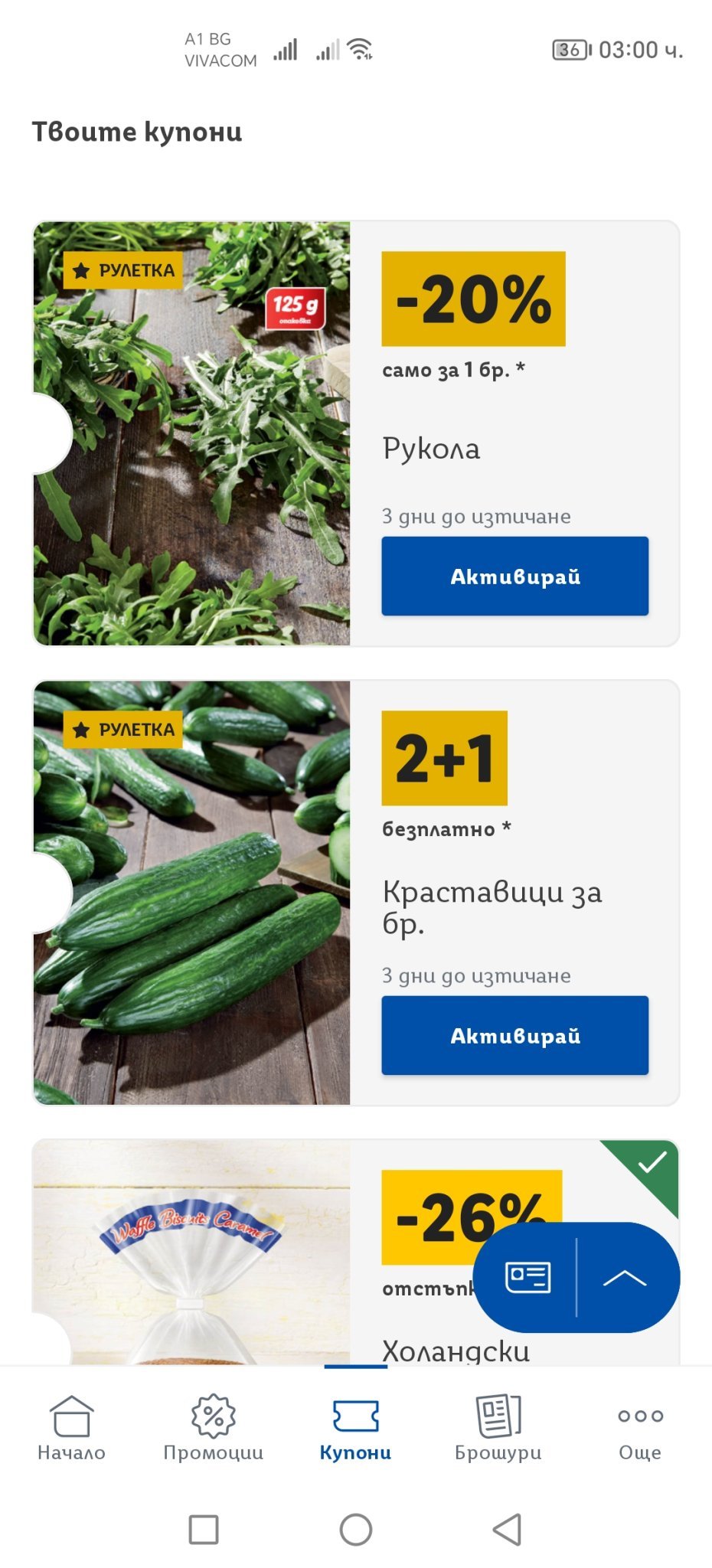Tap the system home button
Image resolution: width=712 pixels, height=1568 pixels.
[x=356, y=1530]
